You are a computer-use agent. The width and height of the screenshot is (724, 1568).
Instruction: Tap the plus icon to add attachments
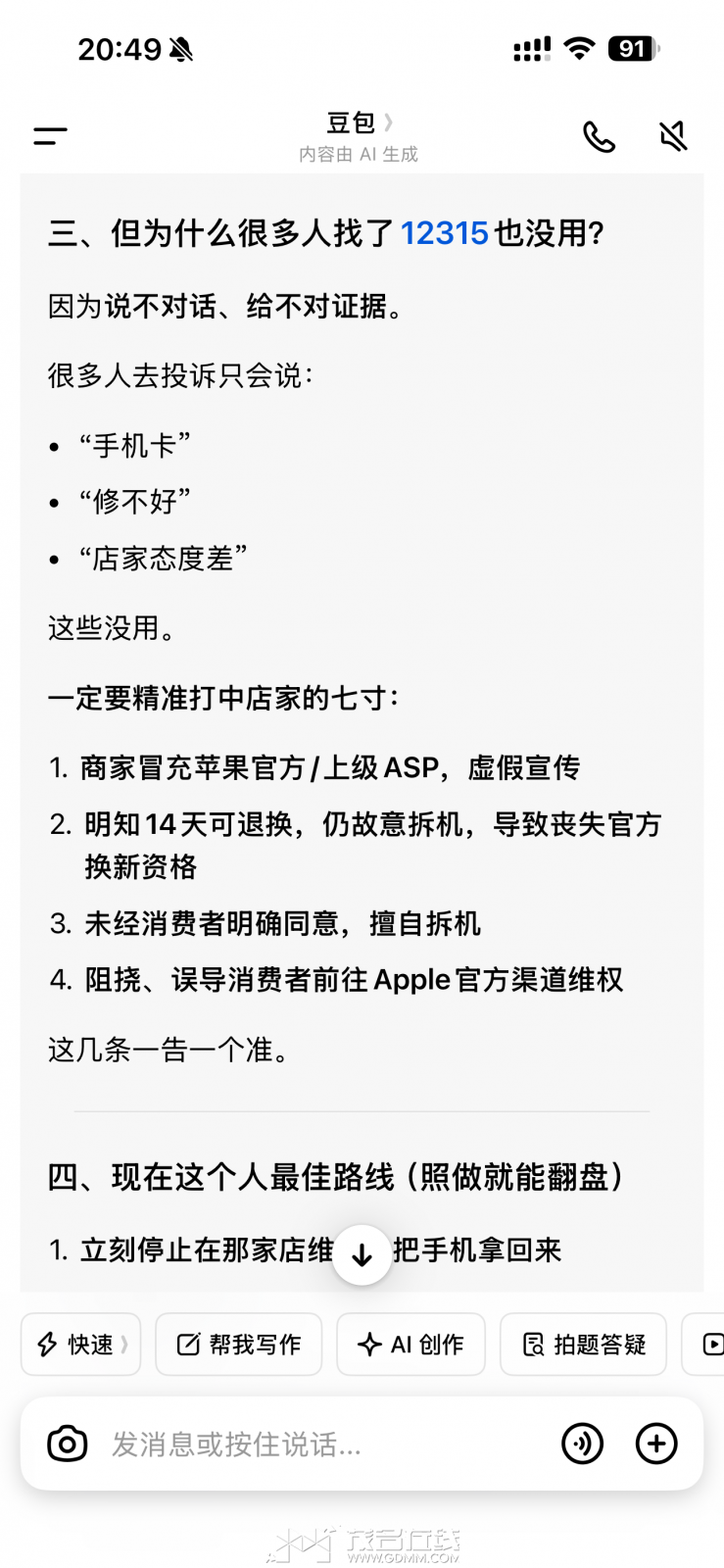point(655,1444)
